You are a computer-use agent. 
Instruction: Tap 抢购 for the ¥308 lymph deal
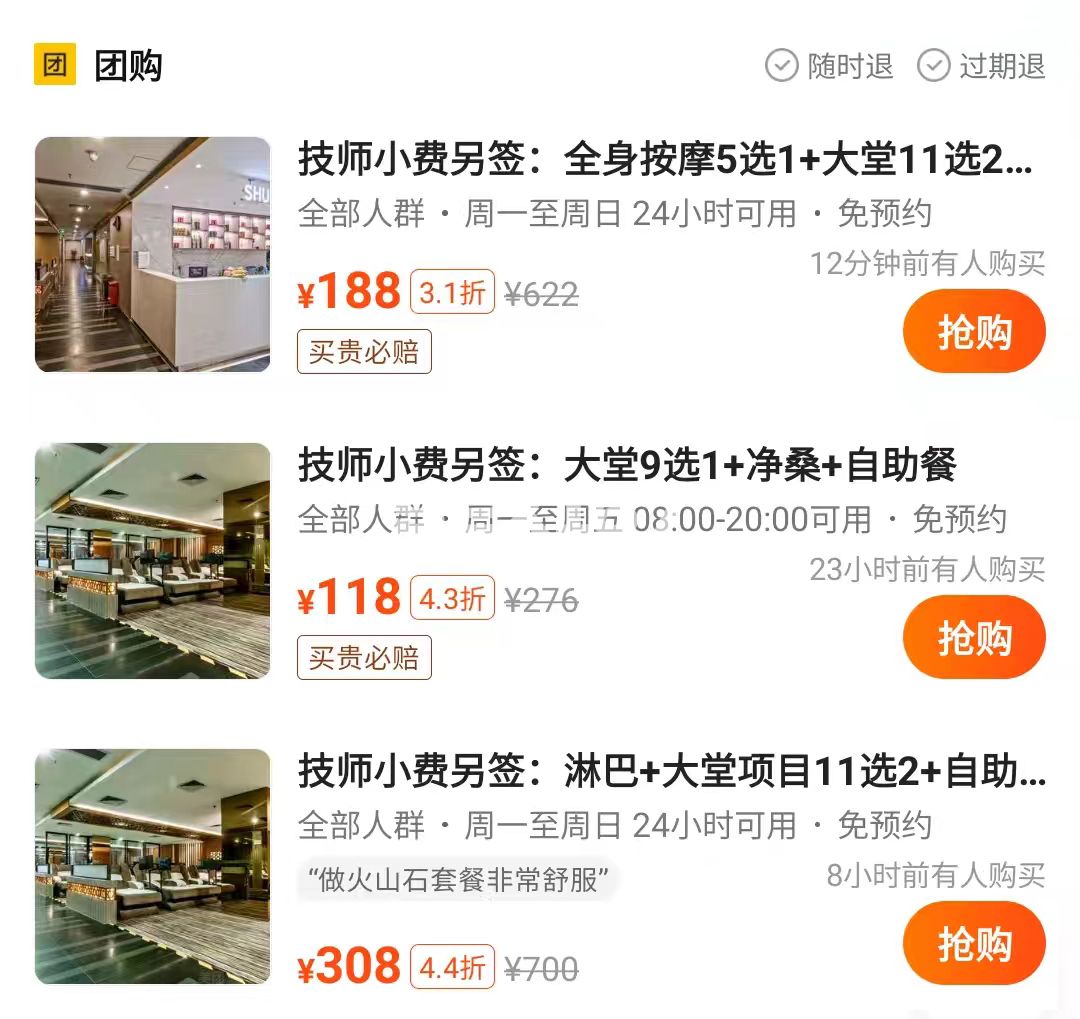pos(973,944)
